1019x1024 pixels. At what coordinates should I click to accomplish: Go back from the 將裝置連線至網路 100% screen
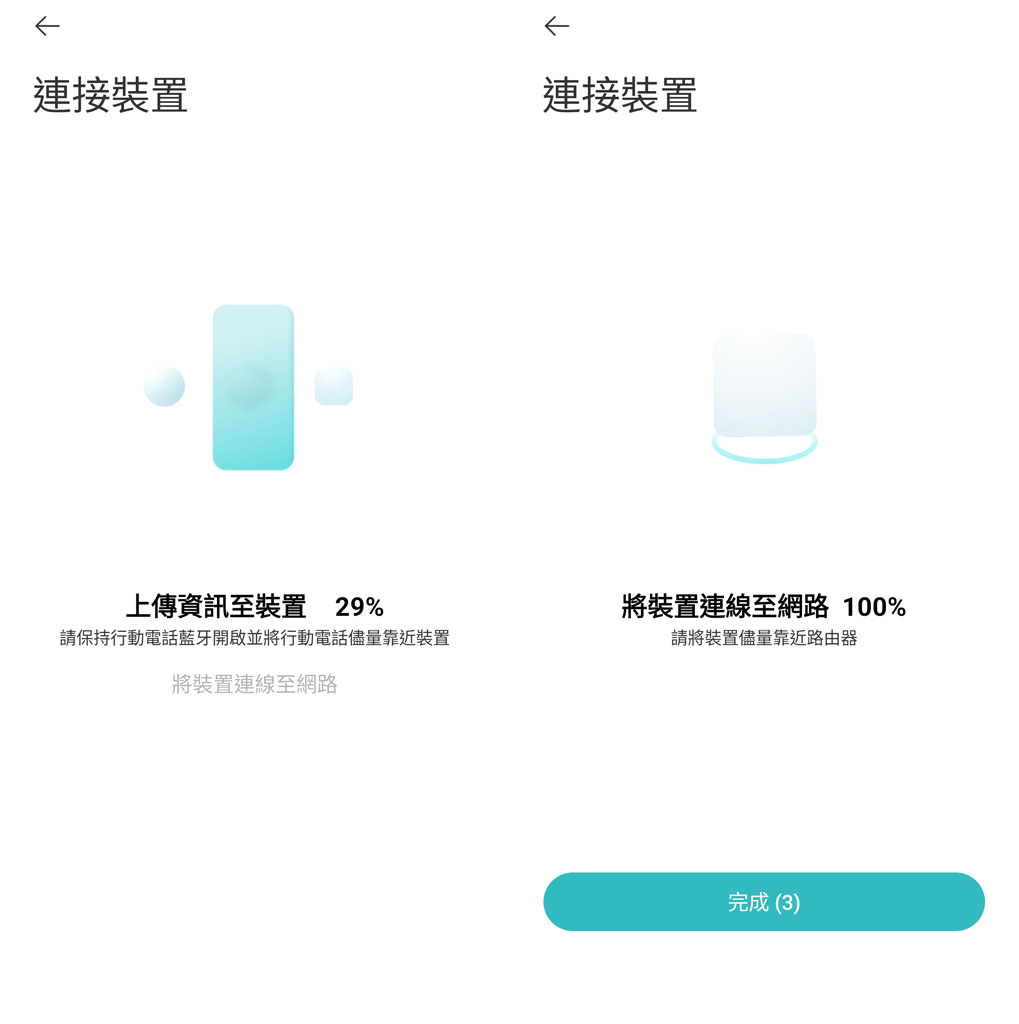[556, 27]
